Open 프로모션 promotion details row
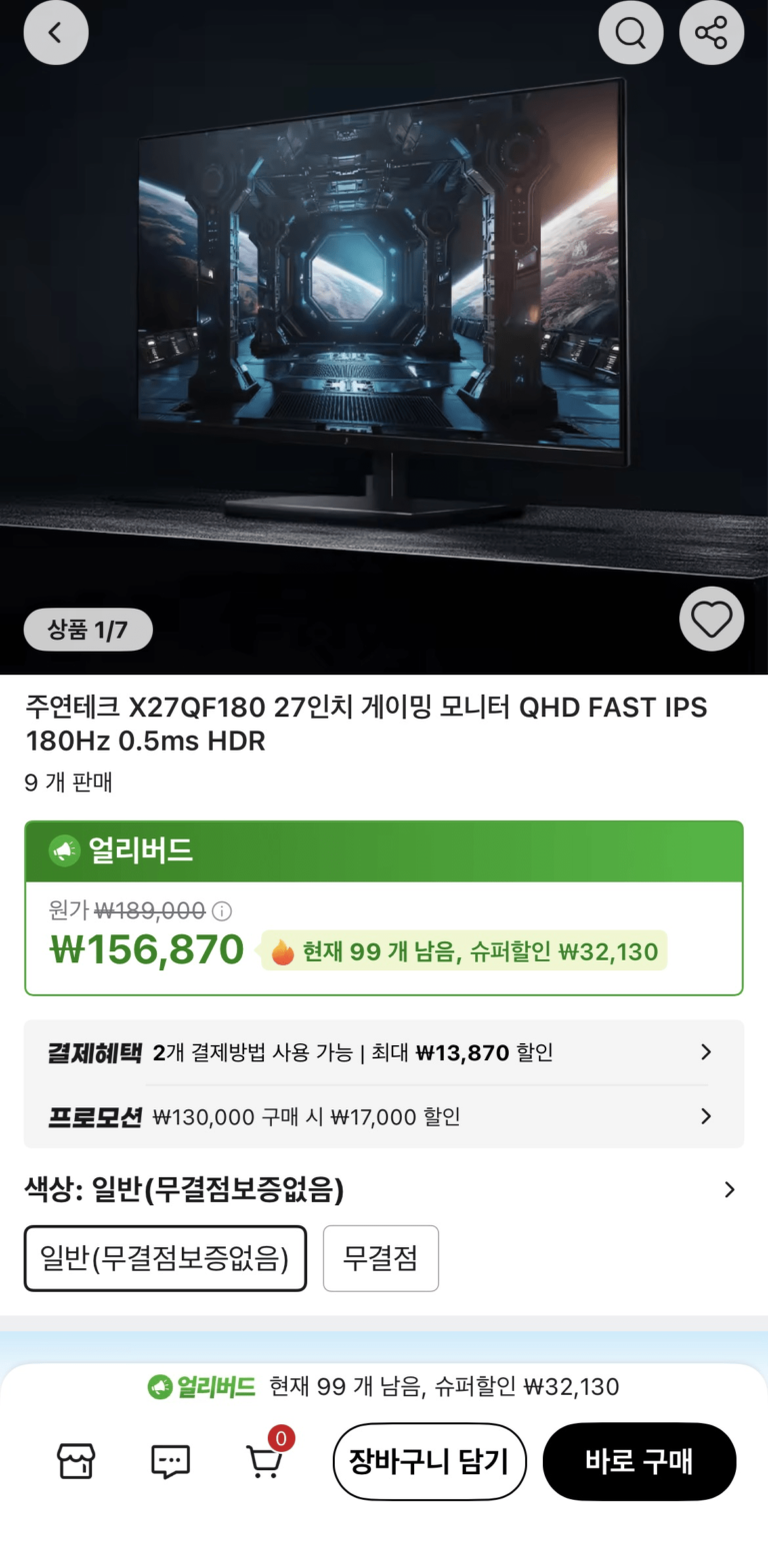This screenshot has width=768, height=1568. point(384,1116)
